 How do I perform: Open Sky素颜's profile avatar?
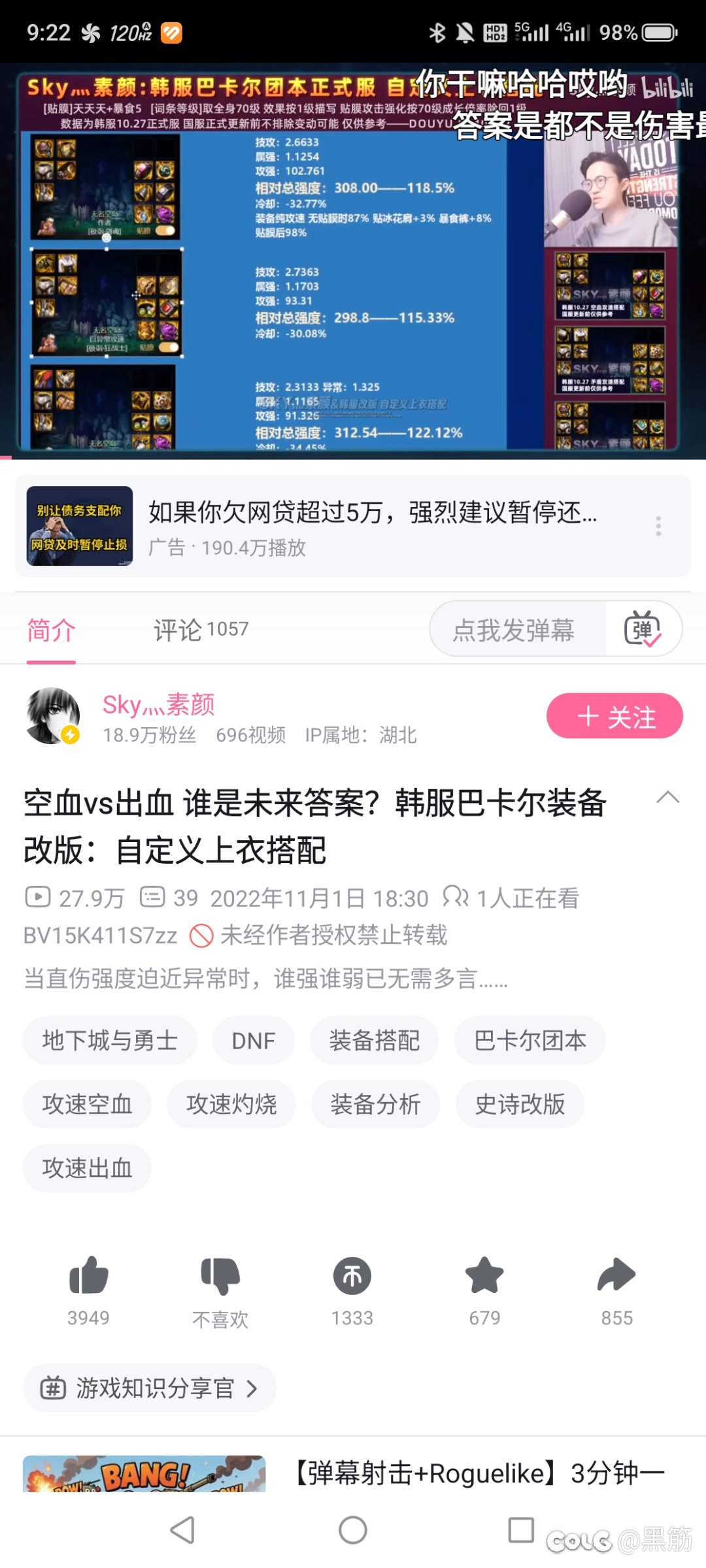pyautogui.click(x=52, y=716)
